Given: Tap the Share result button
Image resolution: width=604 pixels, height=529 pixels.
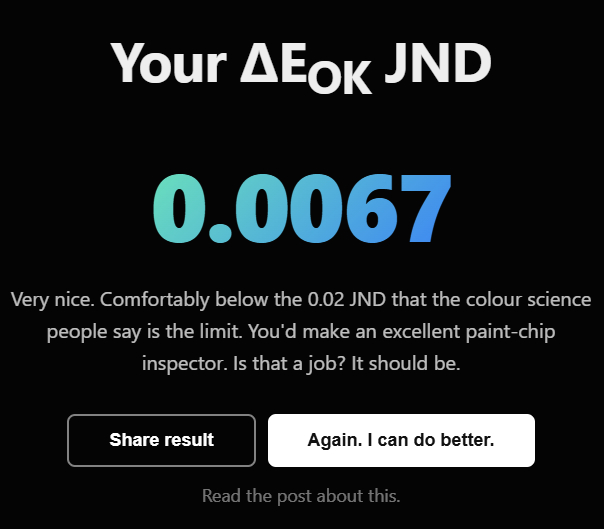Looking at the screenshot, I should coord(162,440).
